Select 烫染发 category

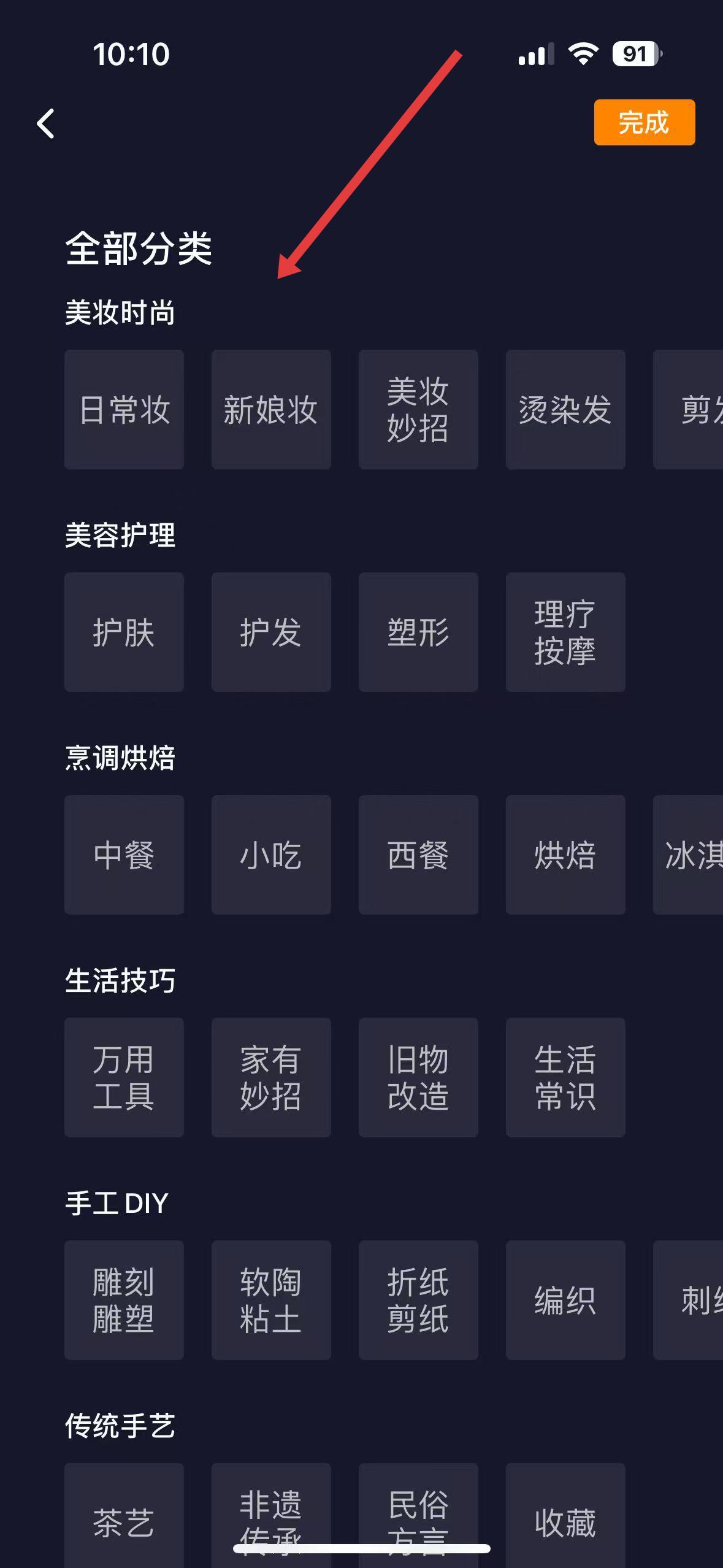point(565,410)
